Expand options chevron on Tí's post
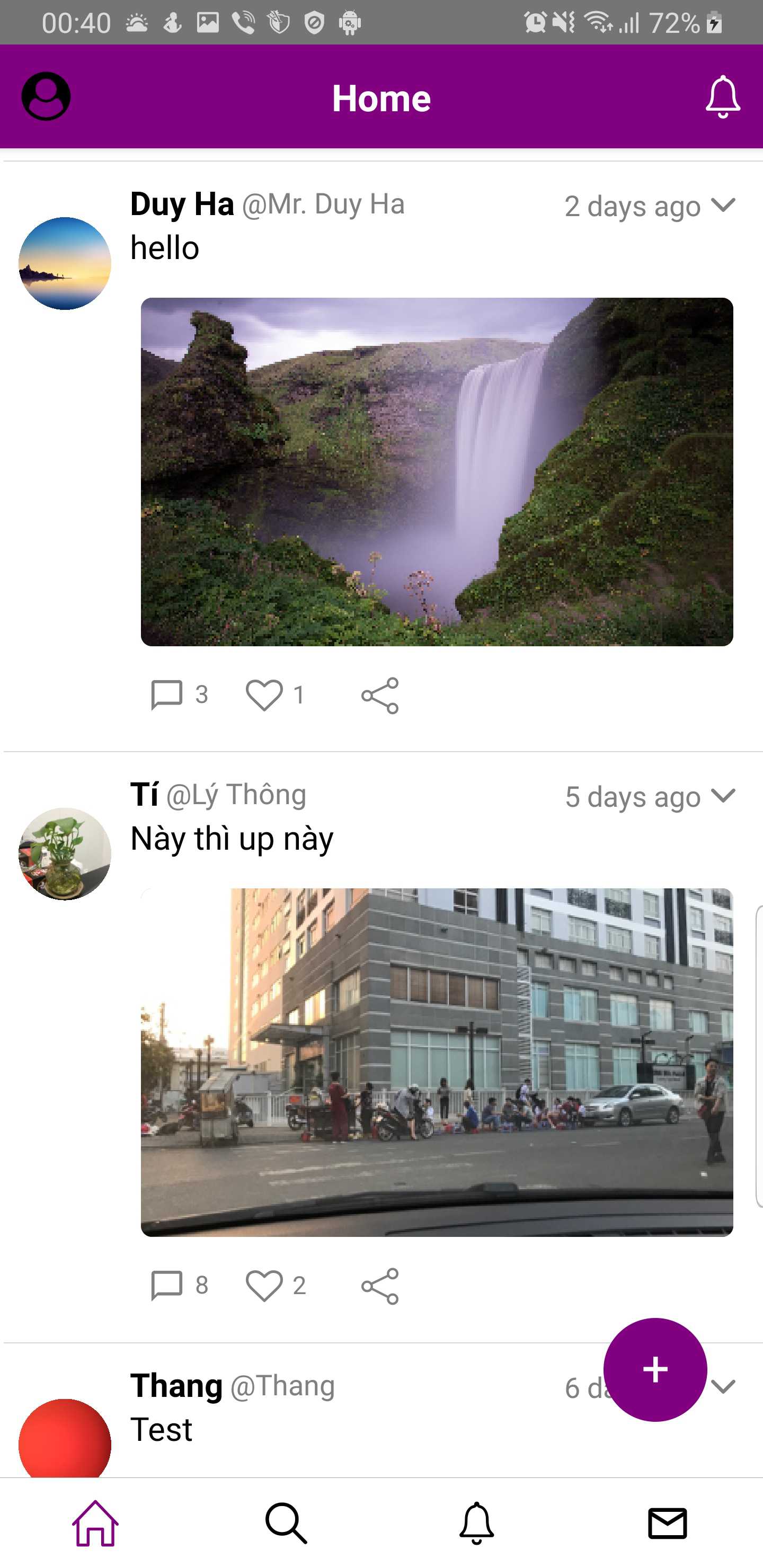The height and width of the screenshot is (1568, 763). (x=723, y=796)
